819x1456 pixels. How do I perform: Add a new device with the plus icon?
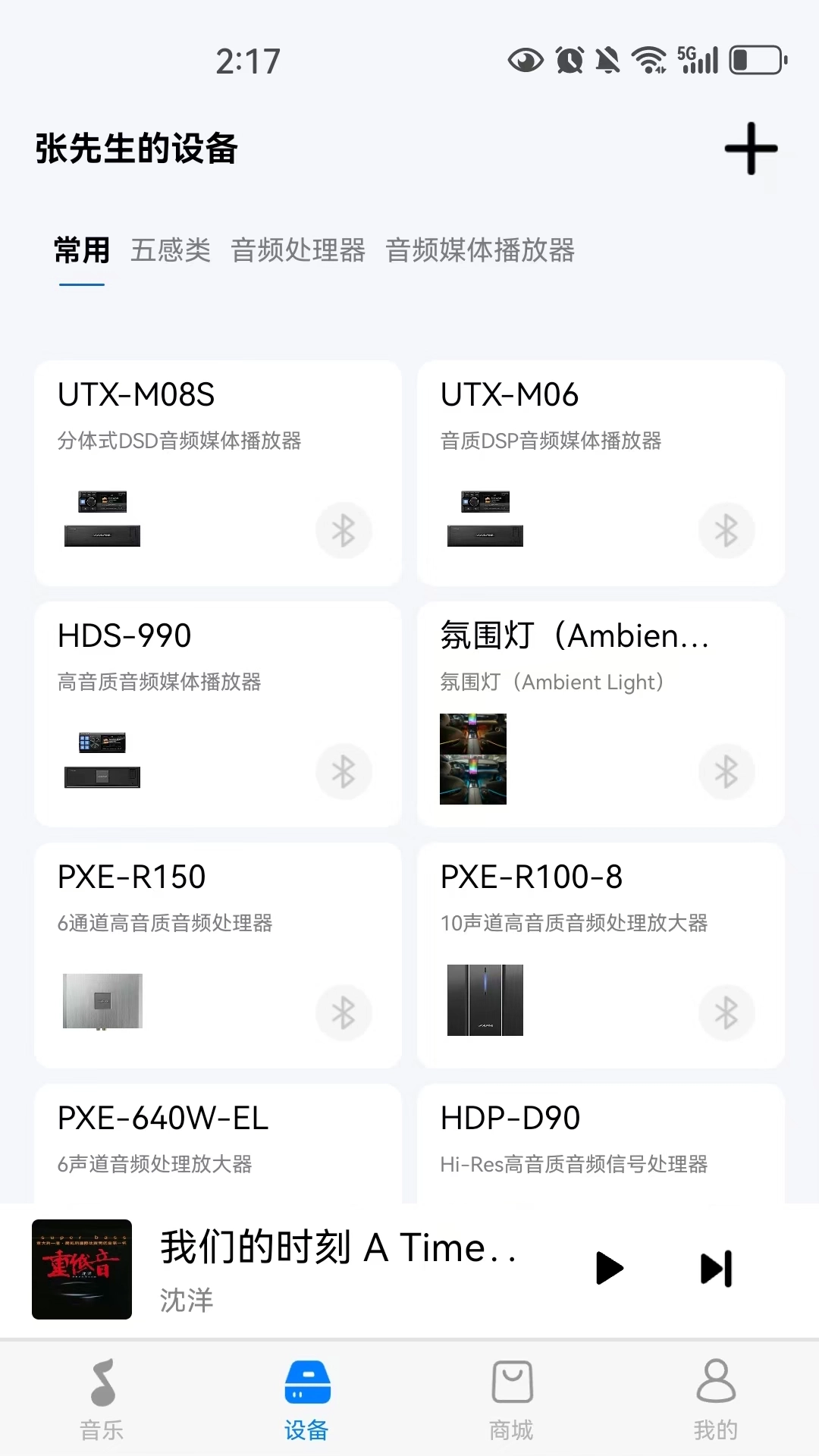(751, 149)
